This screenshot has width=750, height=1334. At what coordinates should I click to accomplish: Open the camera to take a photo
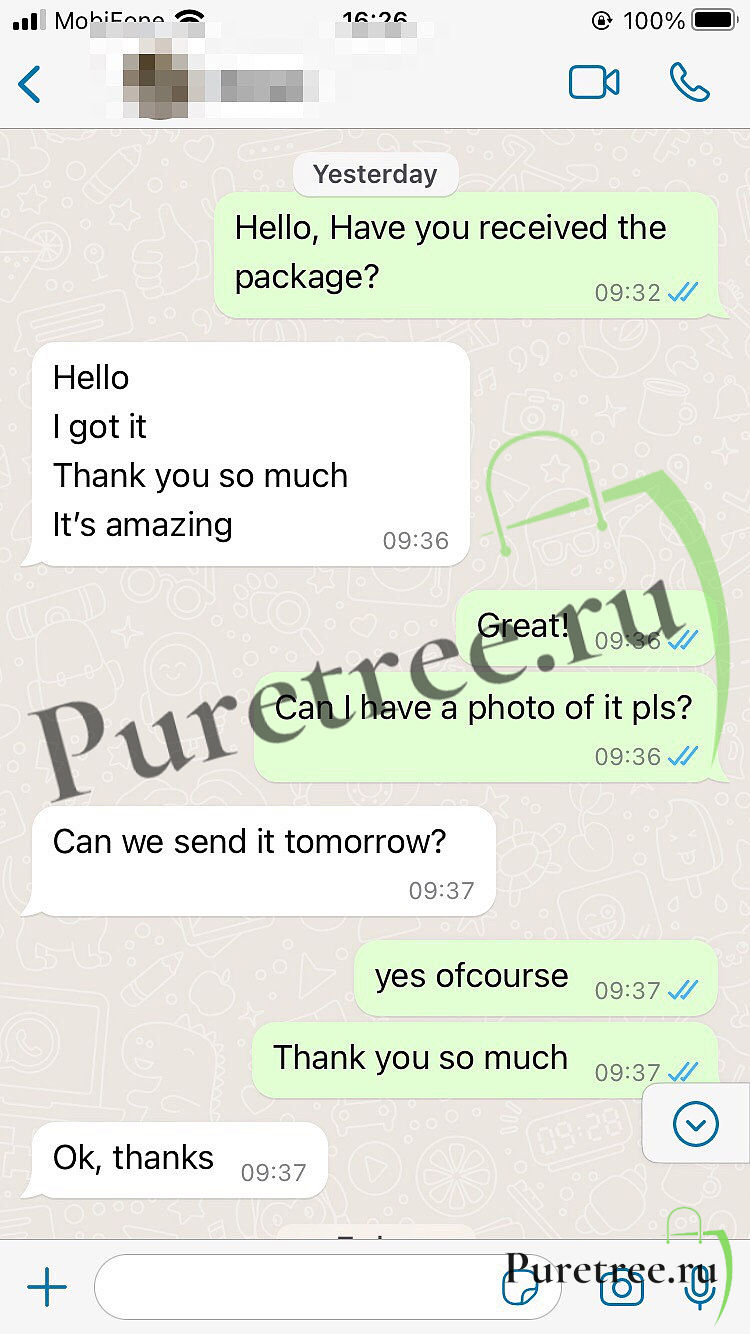[621, 1289]
